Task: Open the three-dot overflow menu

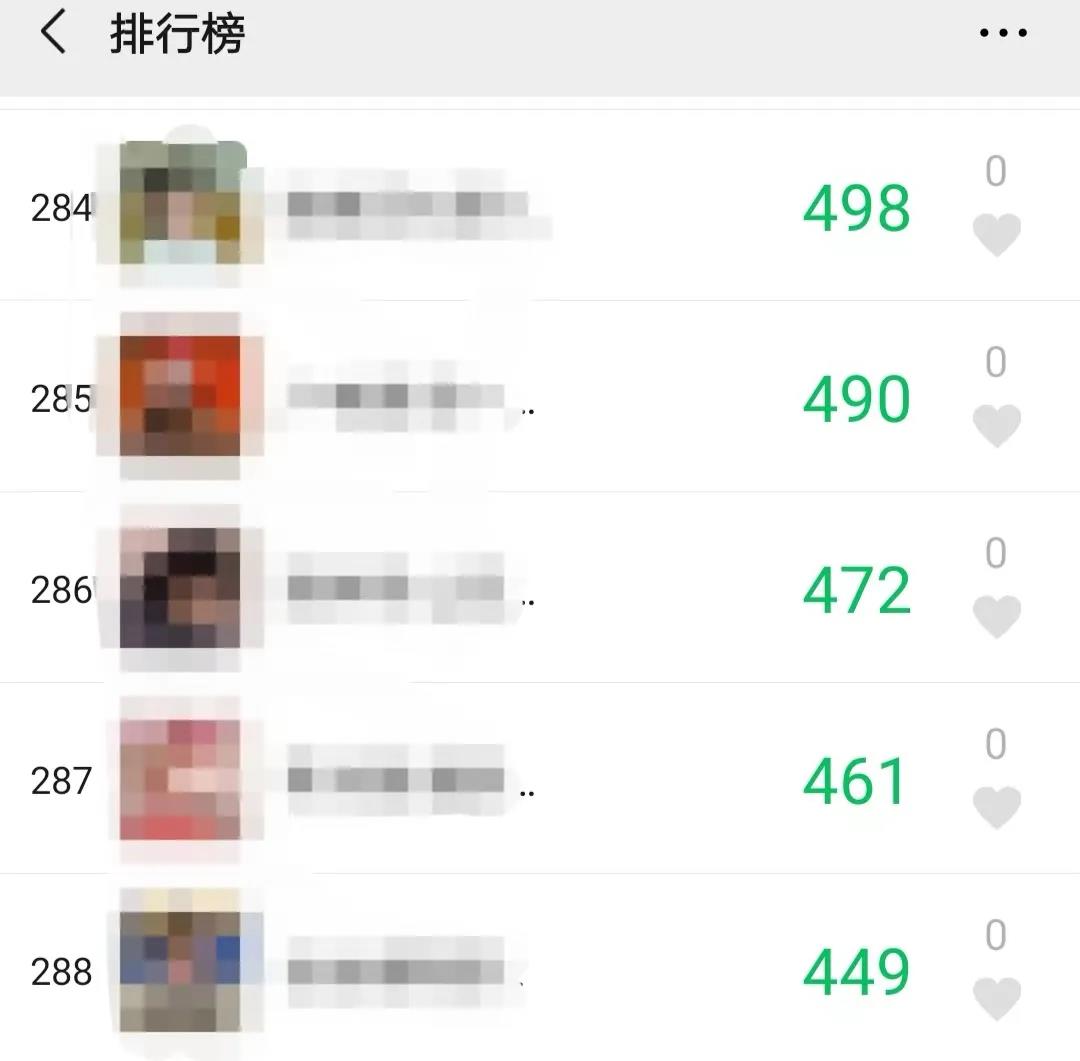Action: click(1002, 34)
